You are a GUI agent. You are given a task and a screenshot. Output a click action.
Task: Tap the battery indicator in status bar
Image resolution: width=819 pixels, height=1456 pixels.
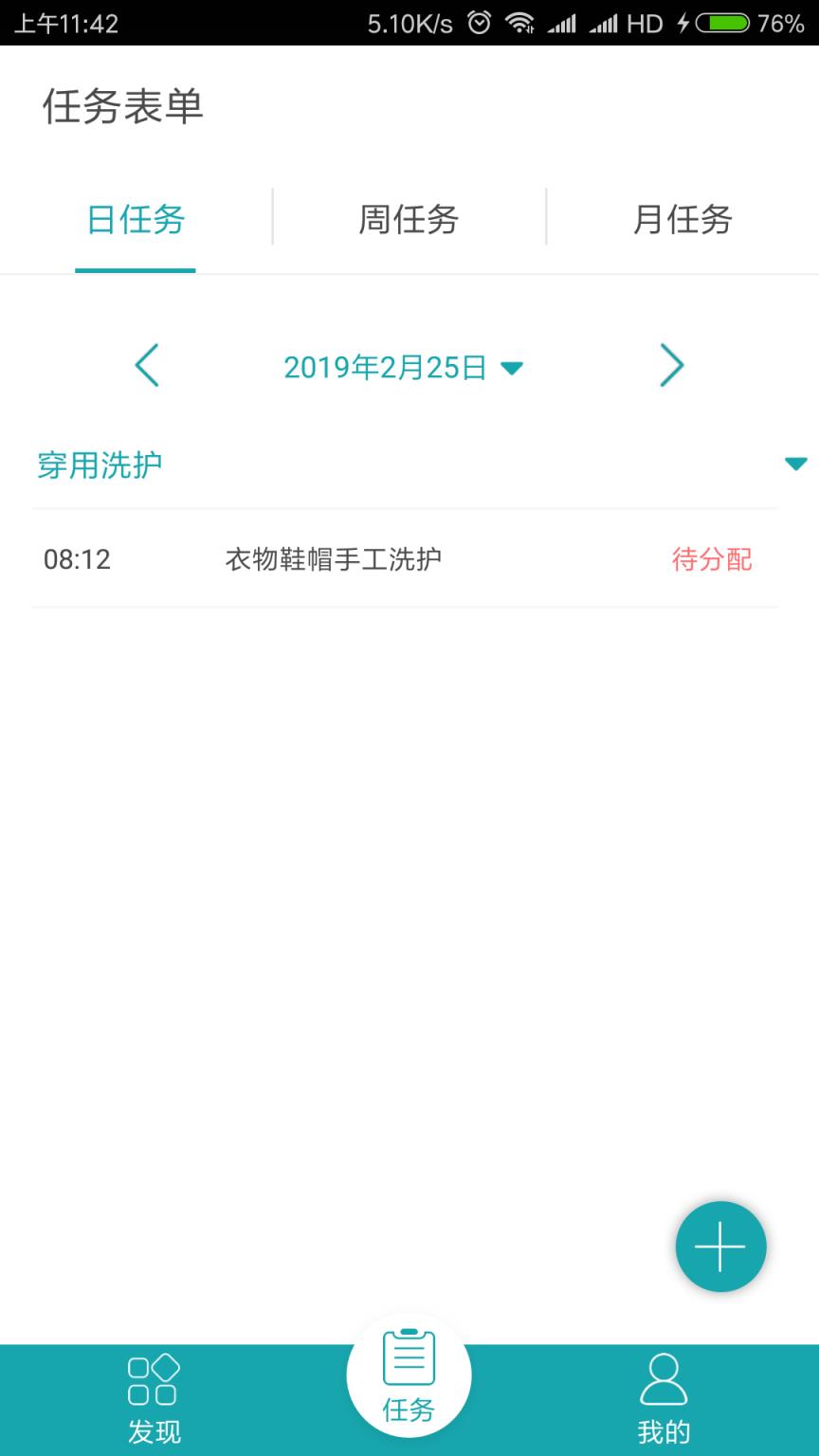(x=725, y=23)
